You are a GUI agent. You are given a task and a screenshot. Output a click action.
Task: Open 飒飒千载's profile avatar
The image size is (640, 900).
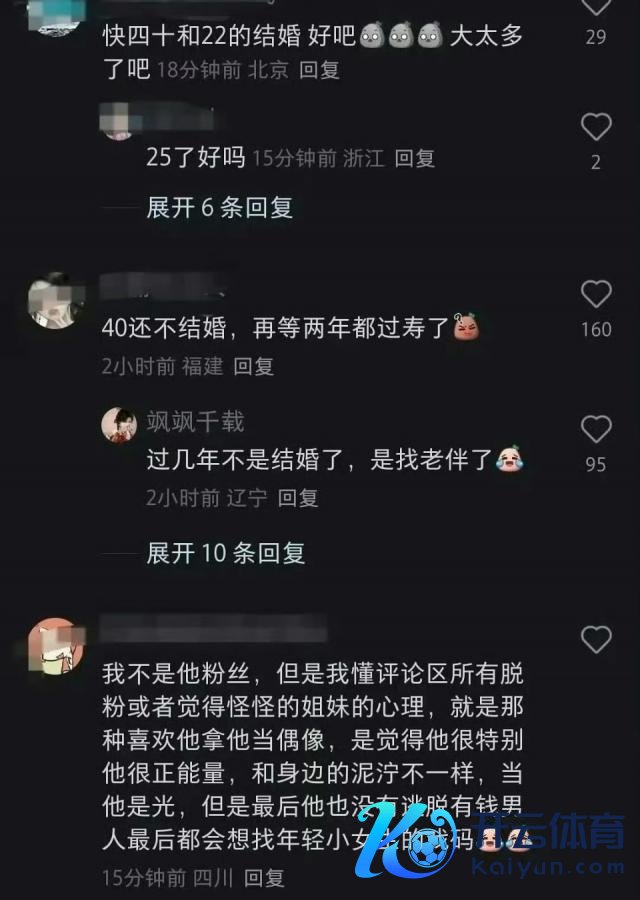pos(120,424)
